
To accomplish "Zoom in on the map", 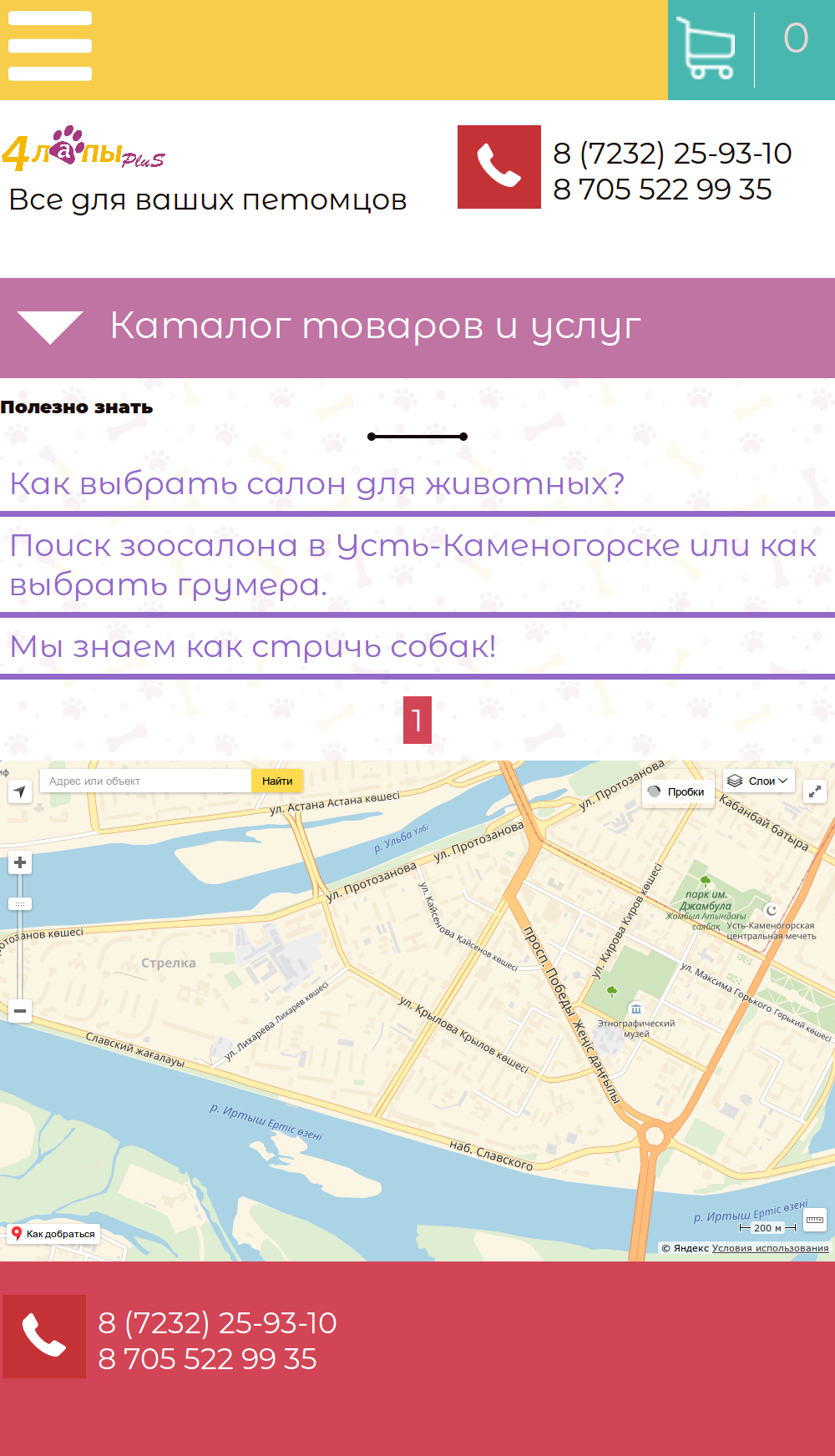I will pyautogui.click(x=20, y=862).
